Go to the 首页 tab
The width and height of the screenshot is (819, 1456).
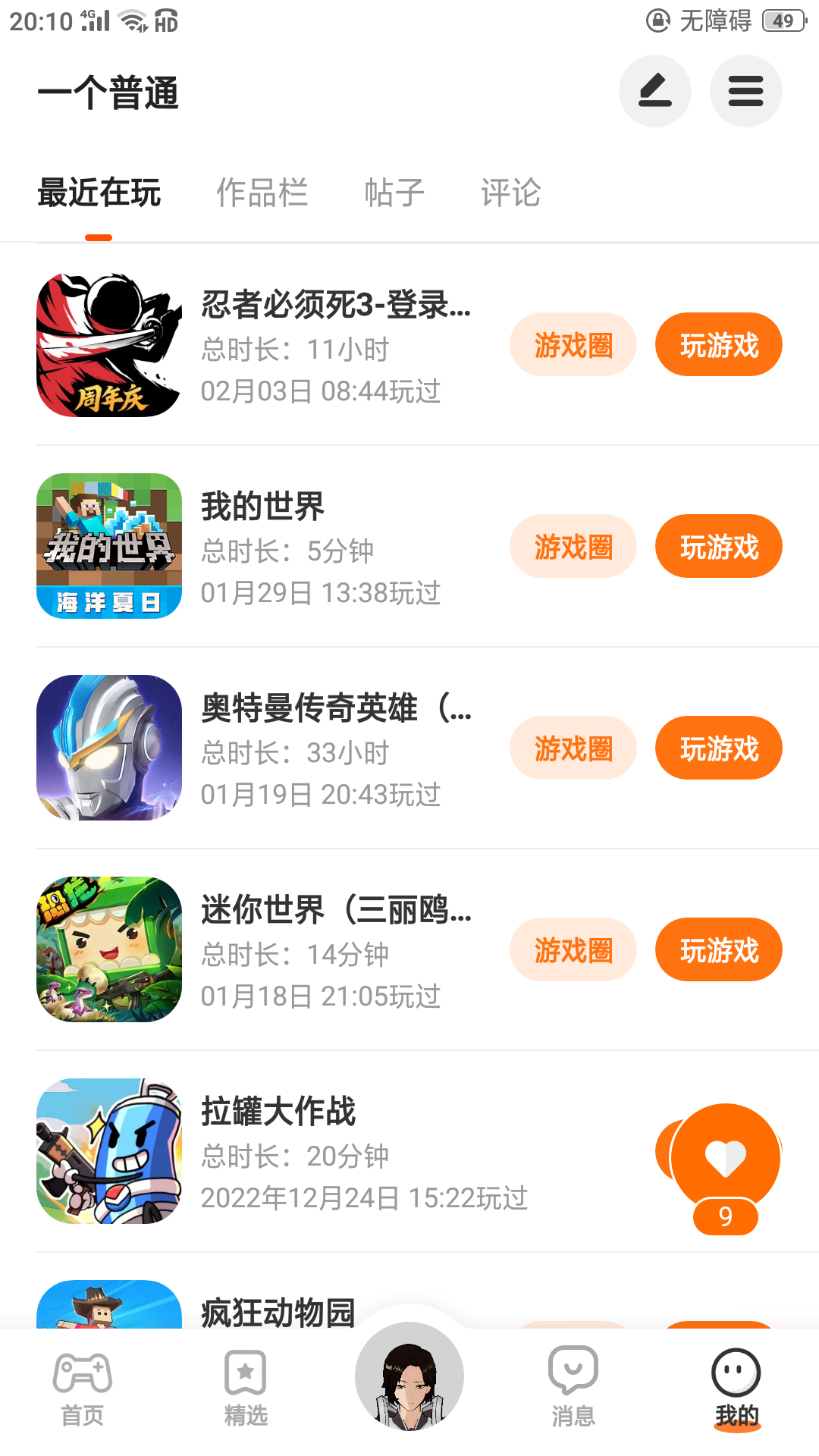click(x=82, y=1389)
